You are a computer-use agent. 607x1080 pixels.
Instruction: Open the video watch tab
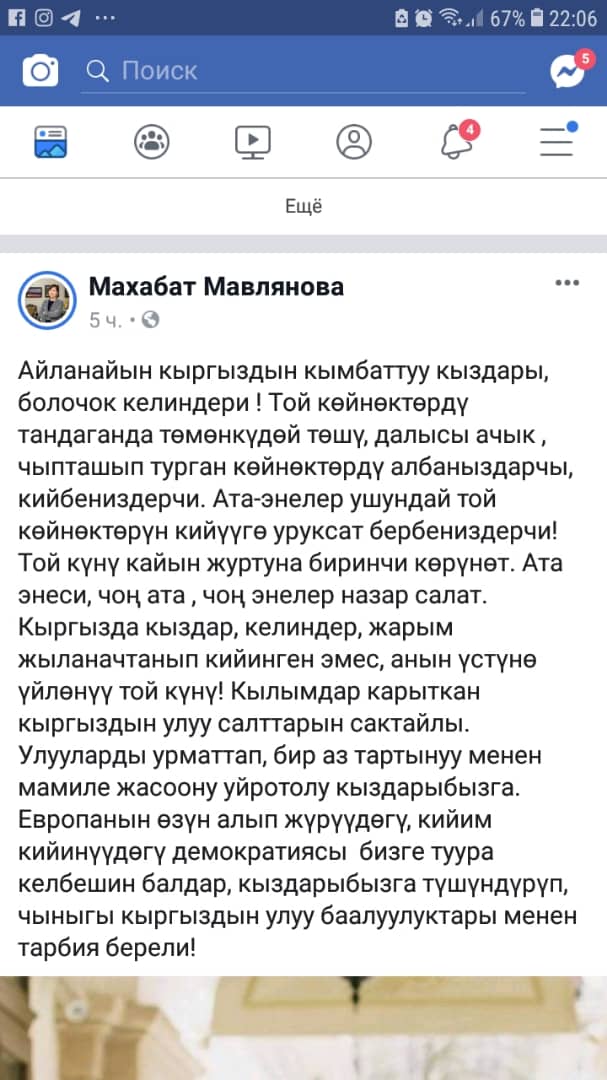click(253, 142)
